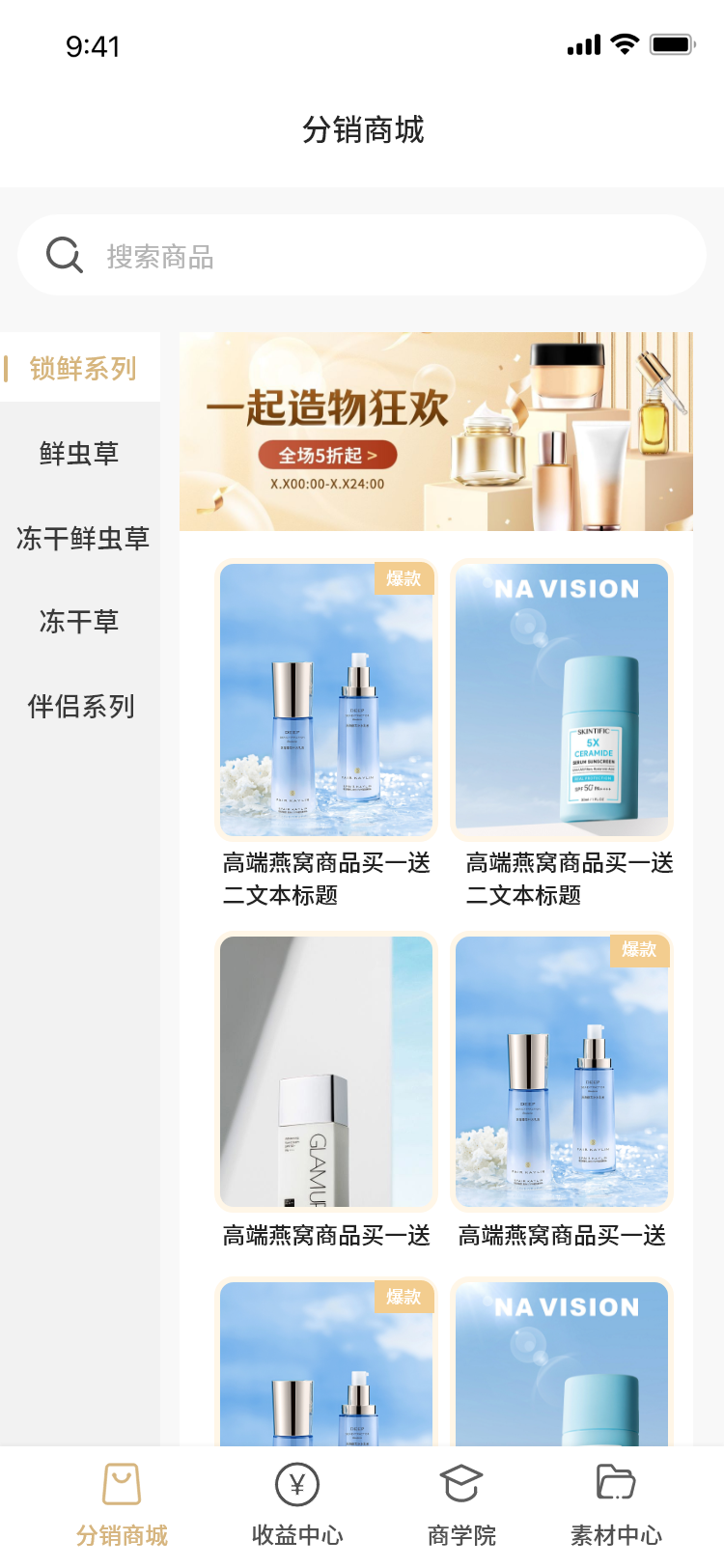Screen dimensions: 724x1568
Task: Open the 冻干草 category
Action: (79, 622)
